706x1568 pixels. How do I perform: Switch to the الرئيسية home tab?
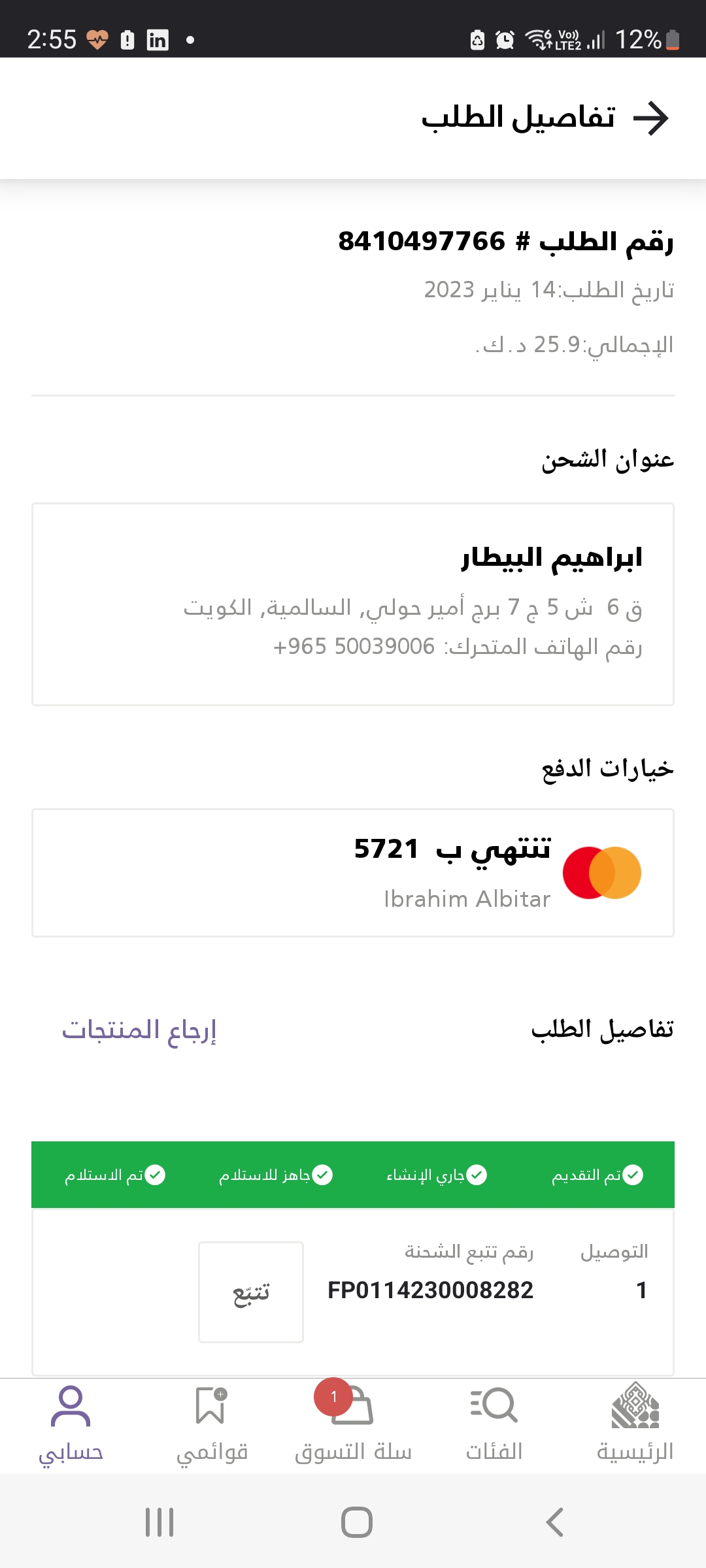[635, 1424]
